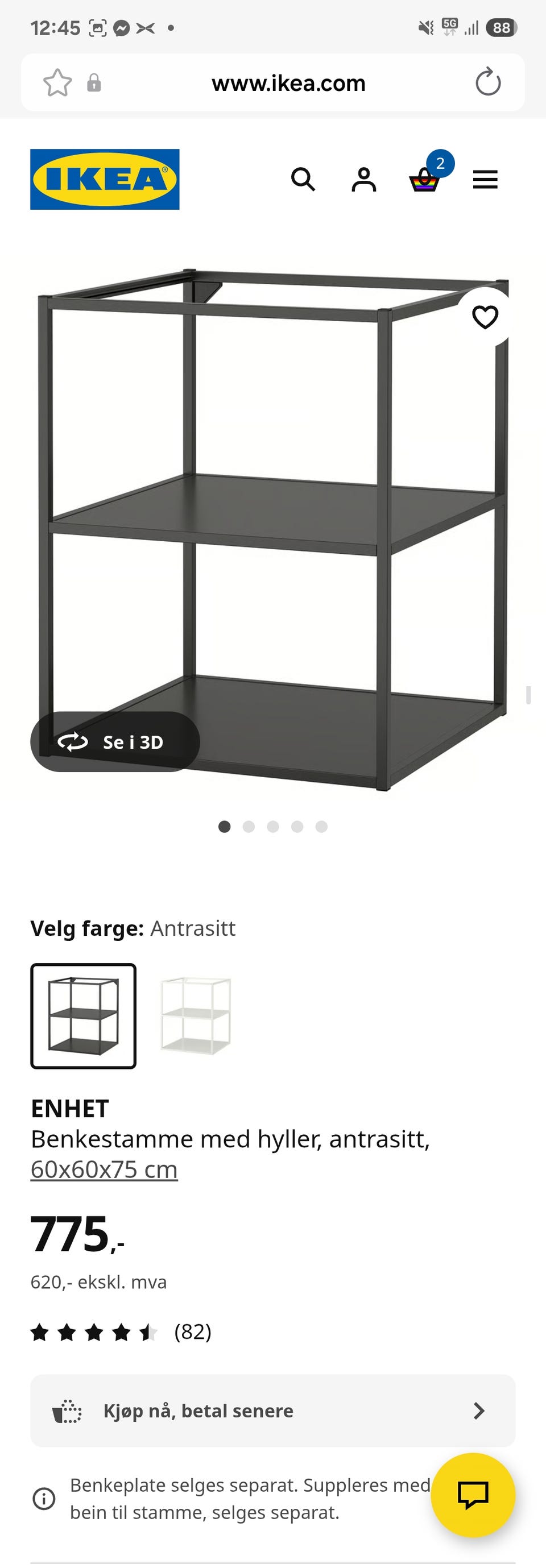Select the second carousel dot
Viewport: 546px width, 1568px height.
249,827
